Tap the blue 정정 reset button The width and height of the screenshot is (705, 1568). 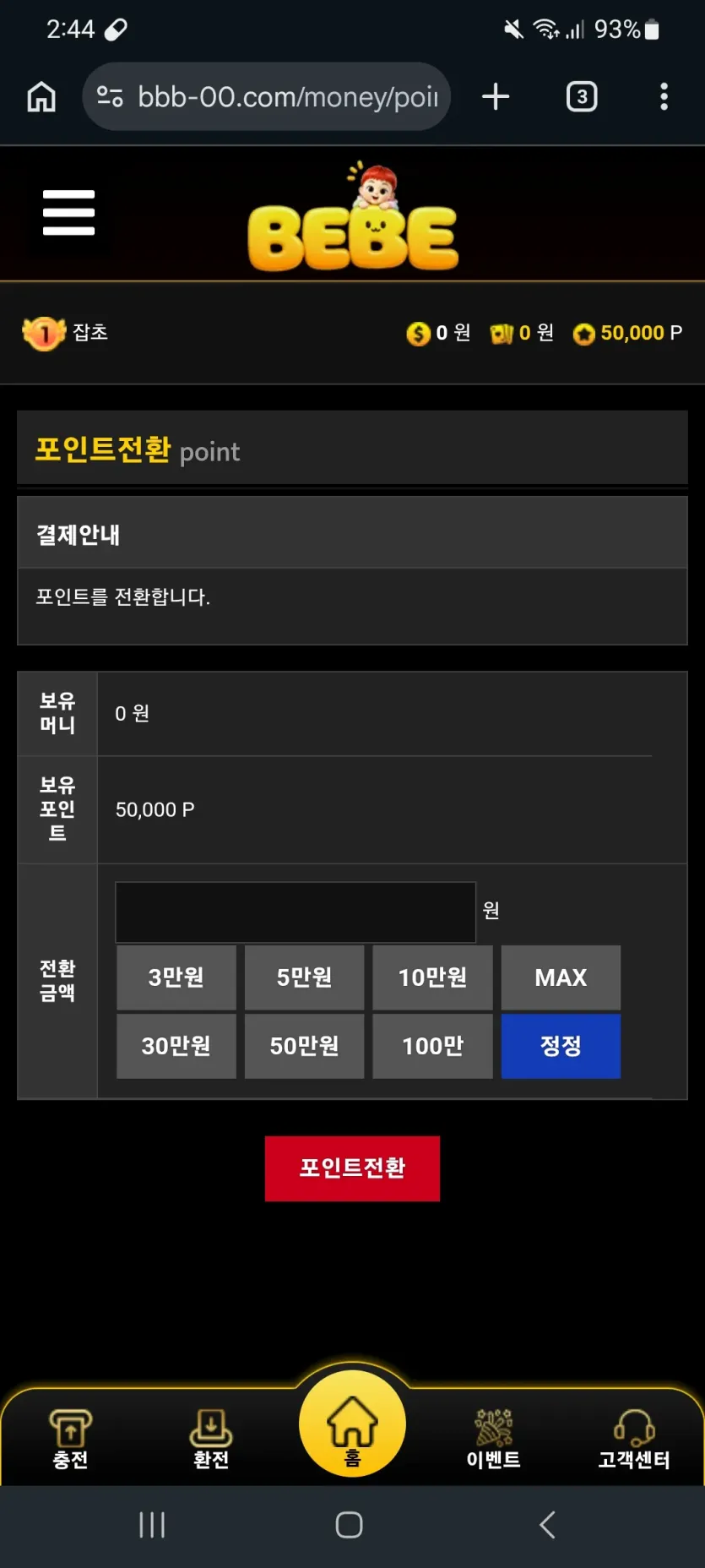561,1046
